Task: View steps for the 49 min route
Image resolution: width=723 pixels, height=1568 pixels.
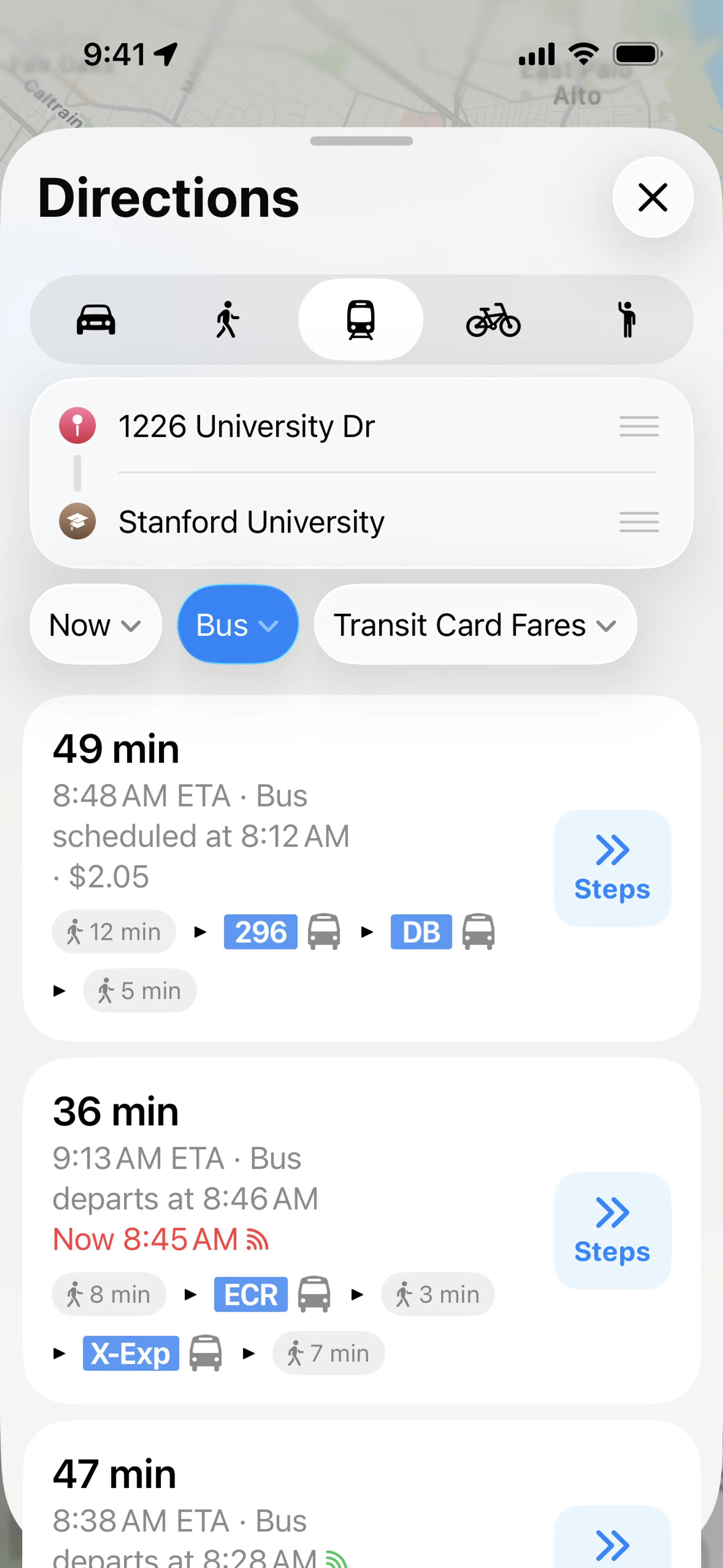Action: click(x=612, y=869)
